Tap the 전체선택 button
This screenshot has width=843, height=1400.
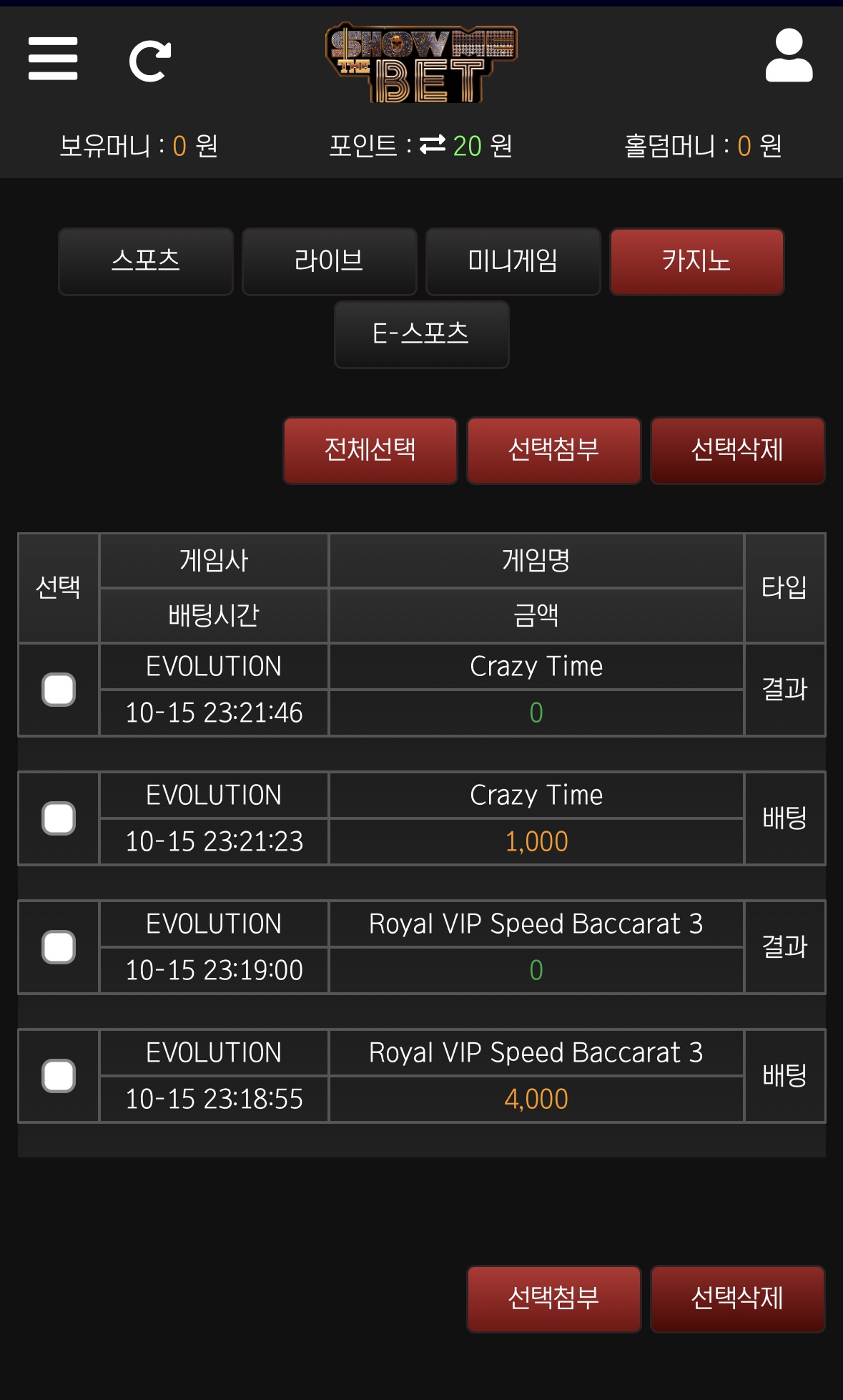(x=370, y=451)
